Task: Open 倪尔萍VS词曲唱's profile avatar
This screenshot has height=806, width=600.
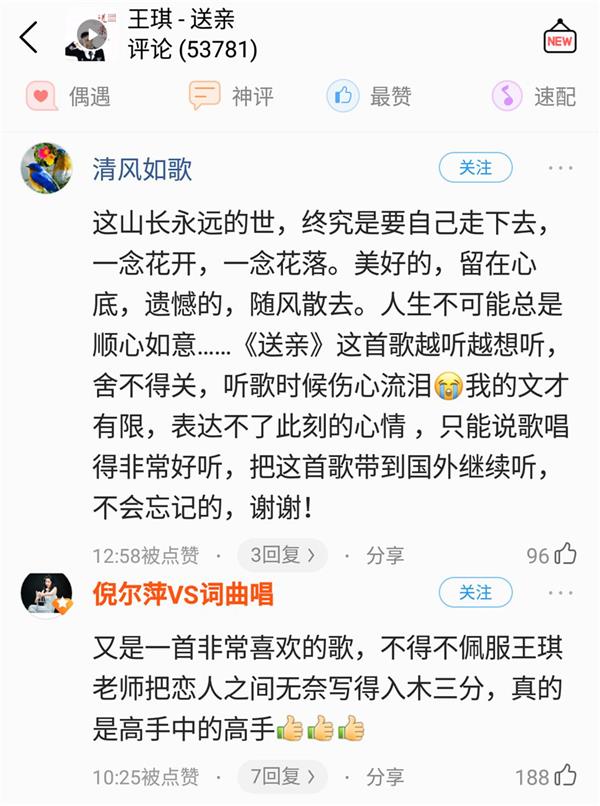Action: coord(46,593)
